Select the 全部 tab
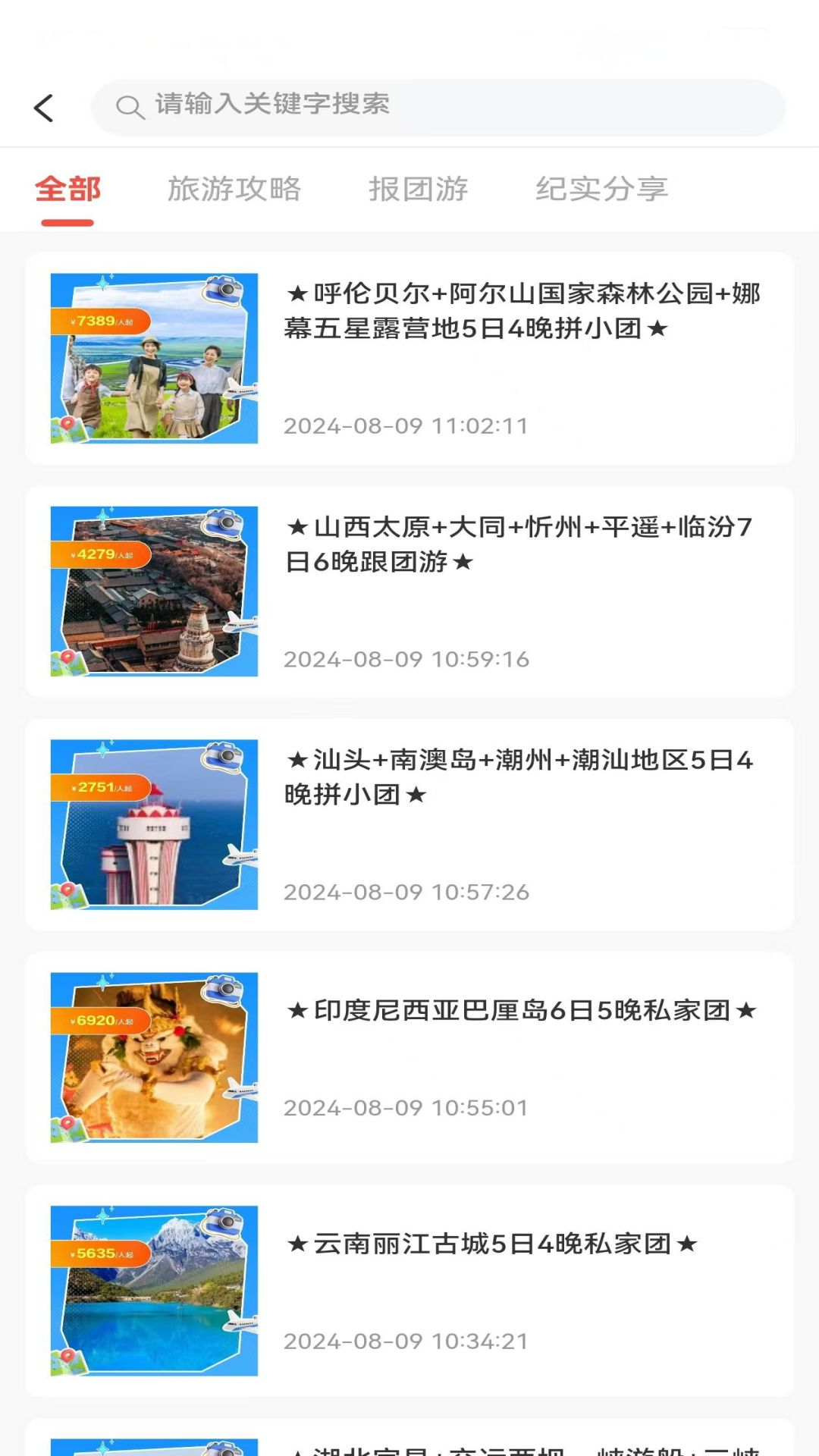Viewport: 819px width, 1456px height. pos(67,190)
